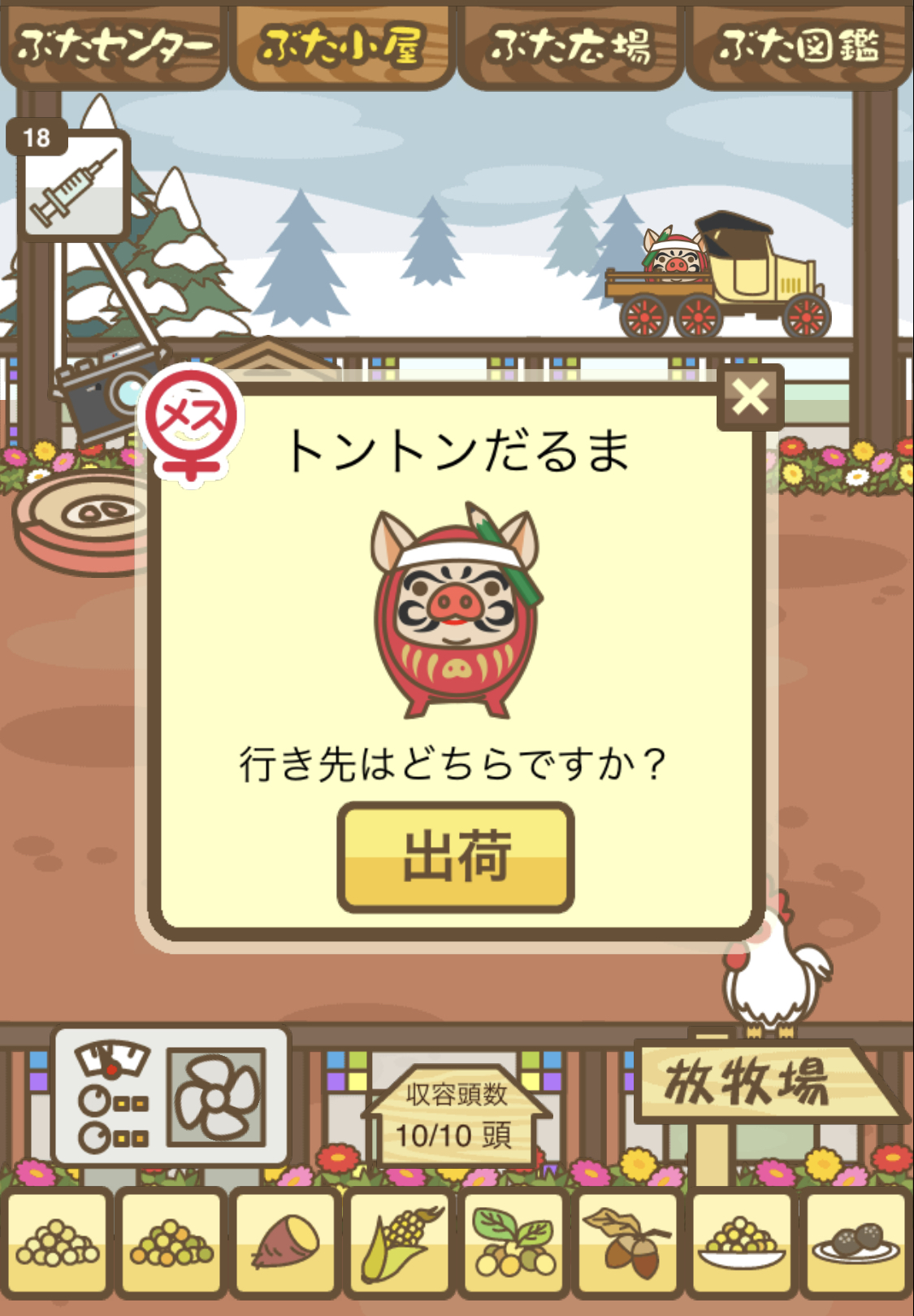This screenshot has height=1316, width=914.
Task: Go to the 放牧場 pasture sign
Action: click(747, 1083)
